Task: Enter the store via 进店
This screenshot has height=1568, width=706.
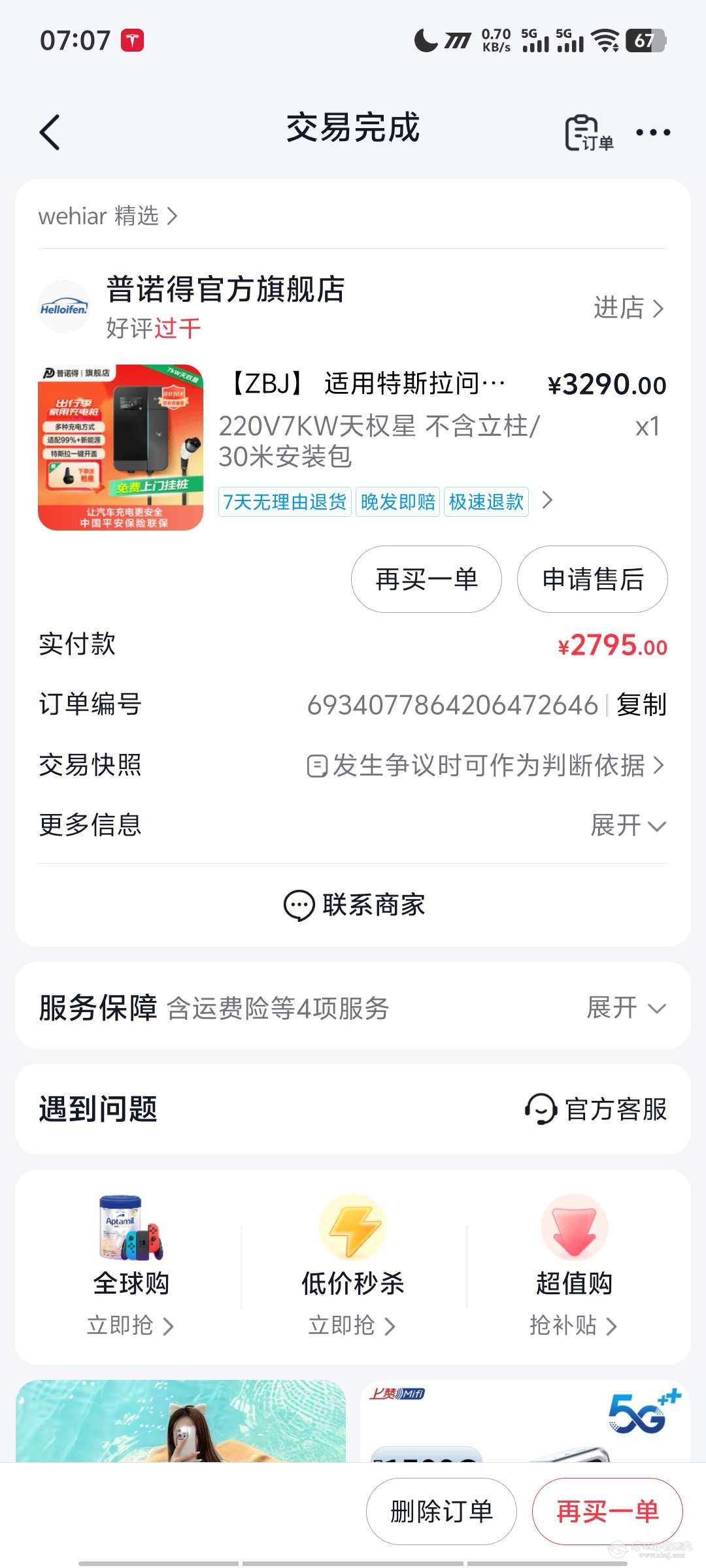Action: (628, 308)
